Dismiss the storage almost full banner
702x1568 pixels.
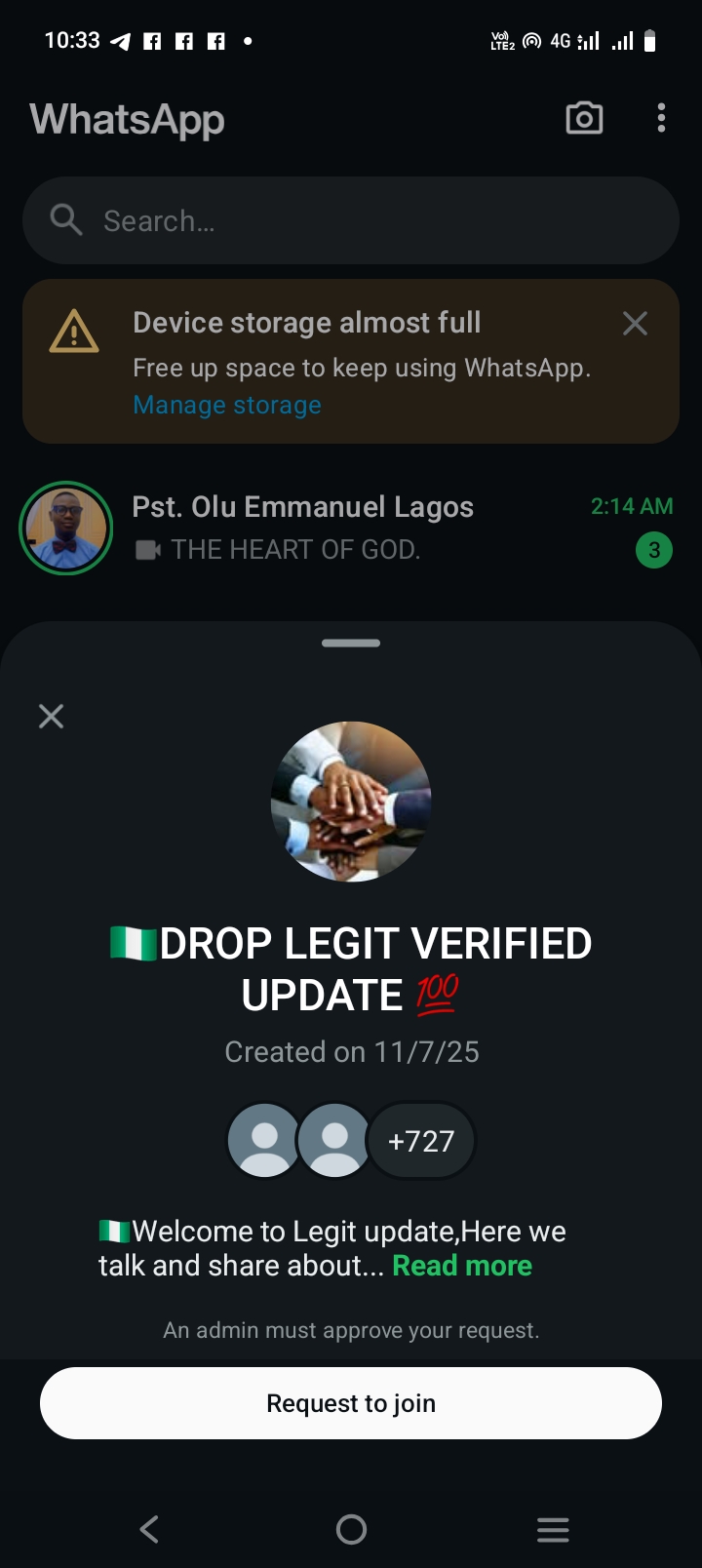pyautogui.click(x=635, y=324)
